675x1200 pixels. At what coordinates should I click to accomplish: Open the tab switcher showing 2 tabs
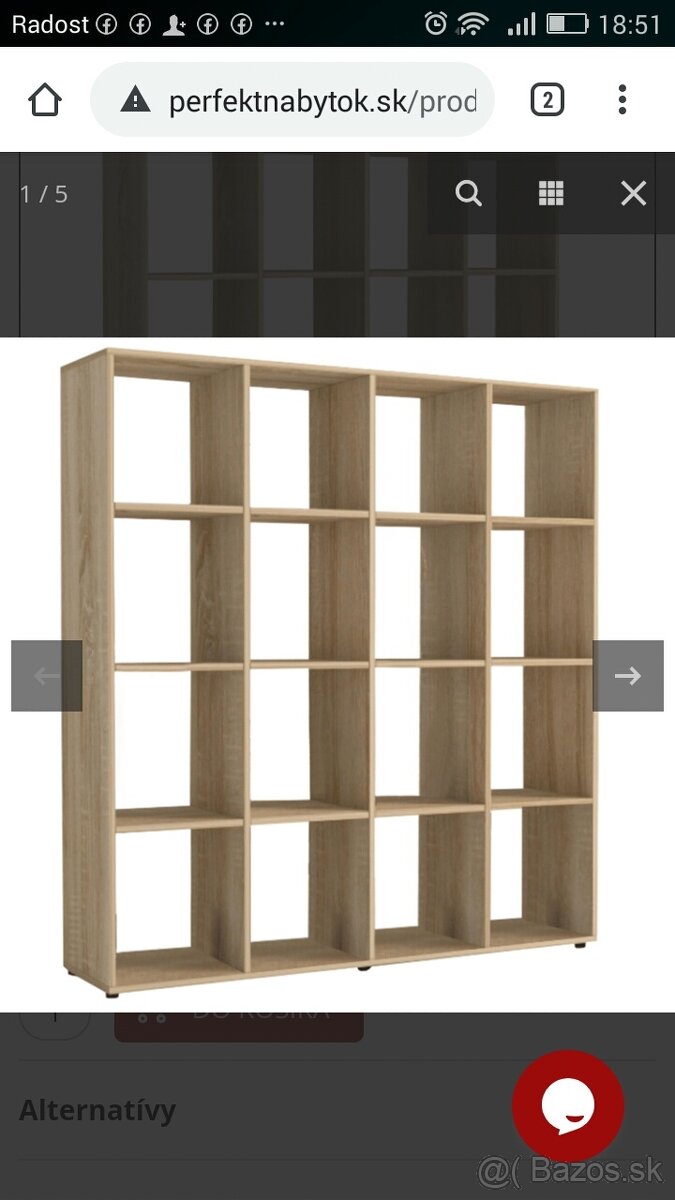[547, 100]
